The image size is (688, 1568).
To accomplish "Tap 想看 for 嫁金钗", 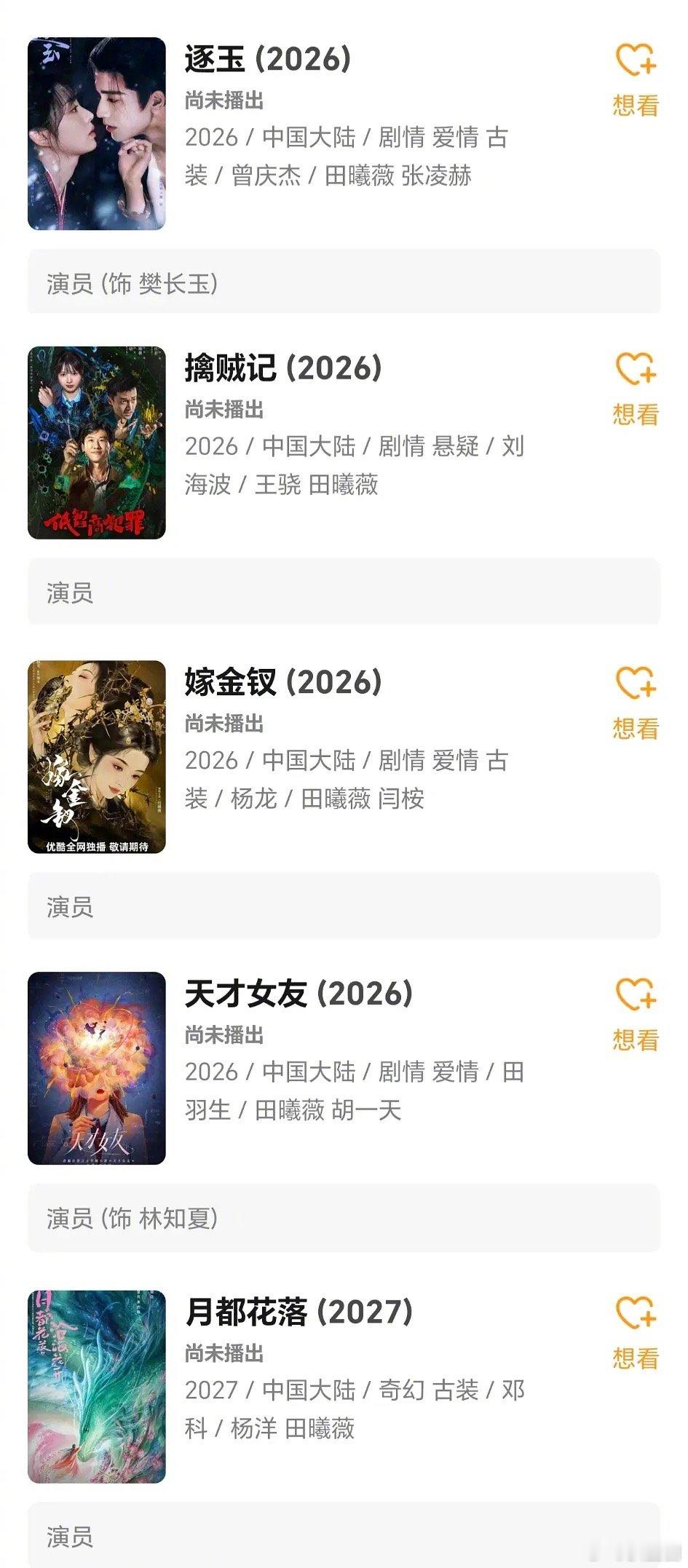I will pos(635,702).
